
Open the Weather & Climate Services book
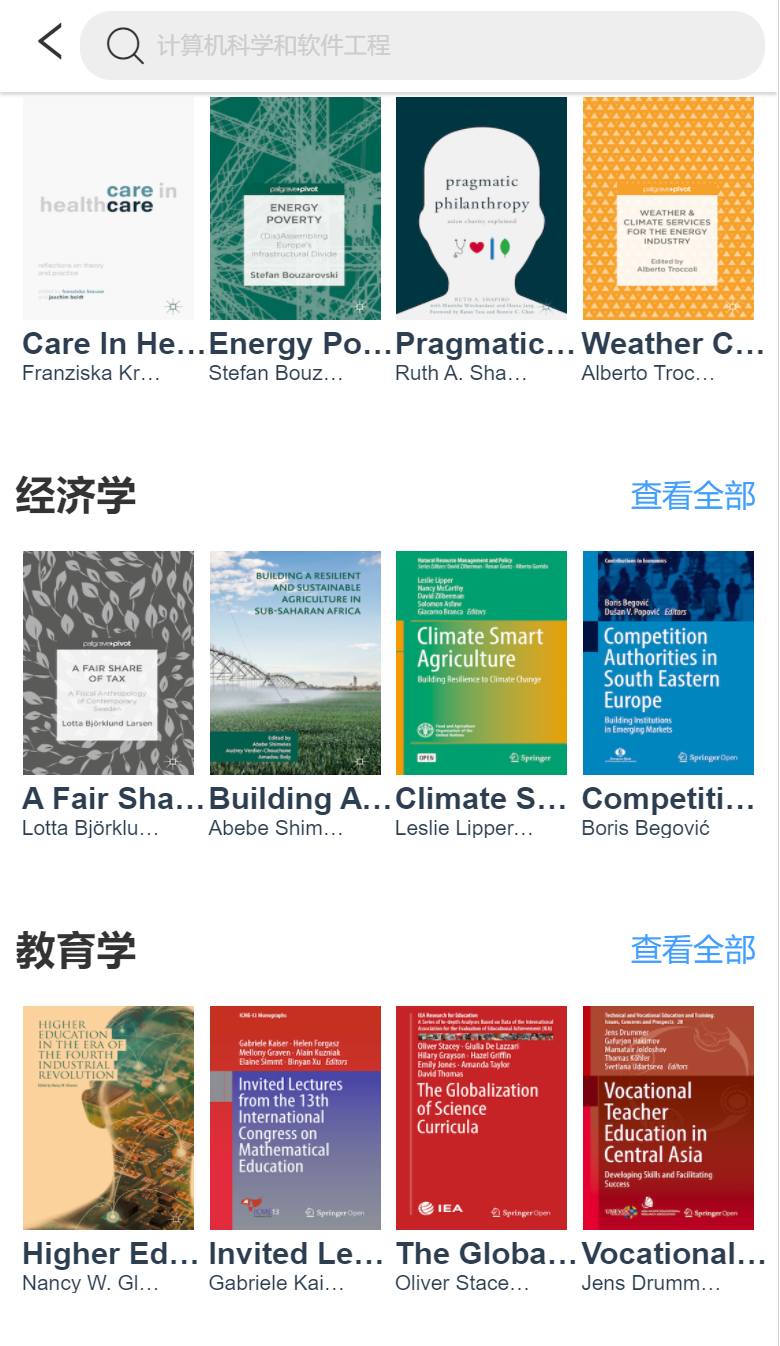[x=668, y=208]
